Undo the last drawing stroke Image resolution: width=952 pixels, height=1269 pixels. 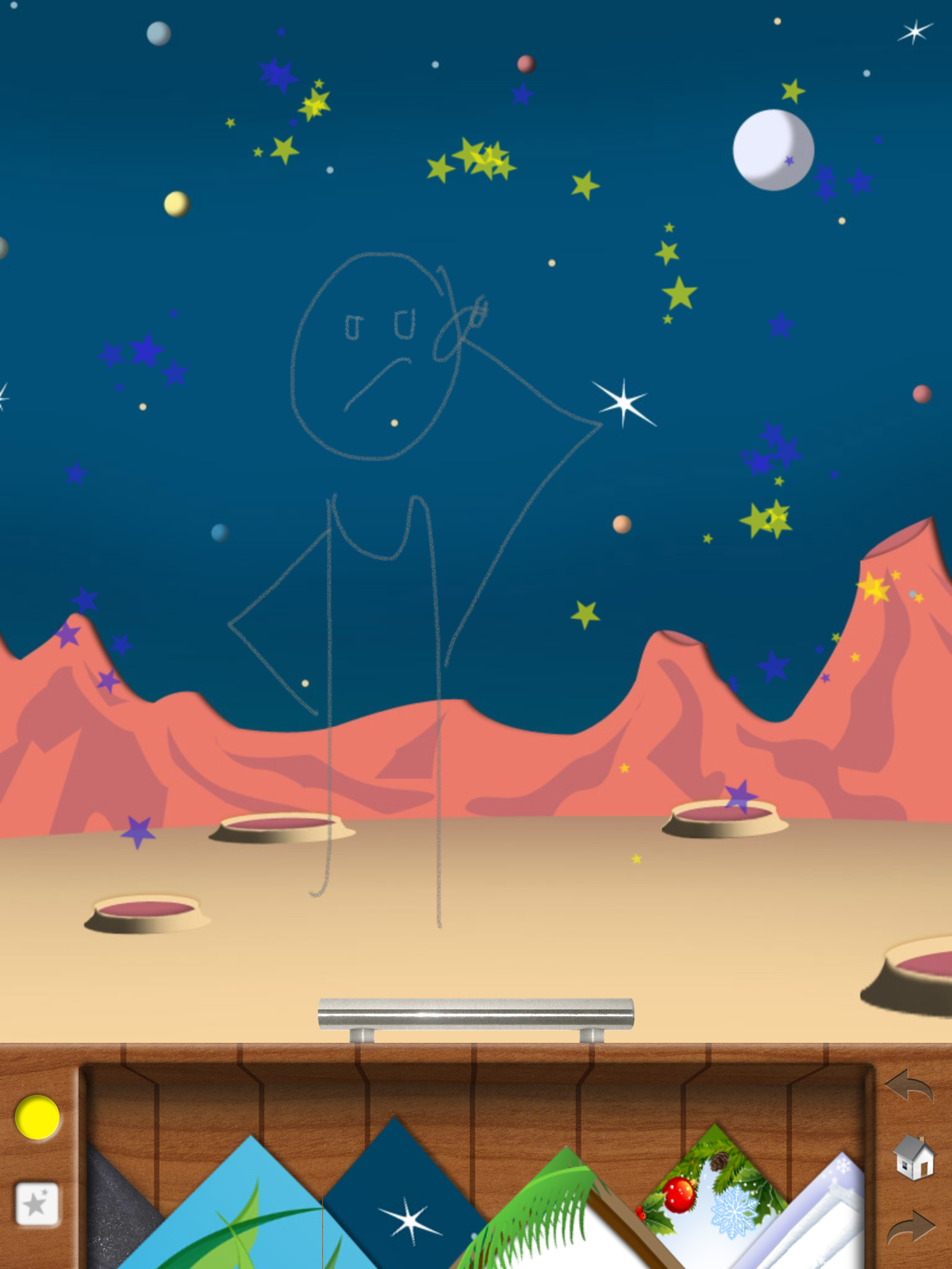tap(909, 1088)
